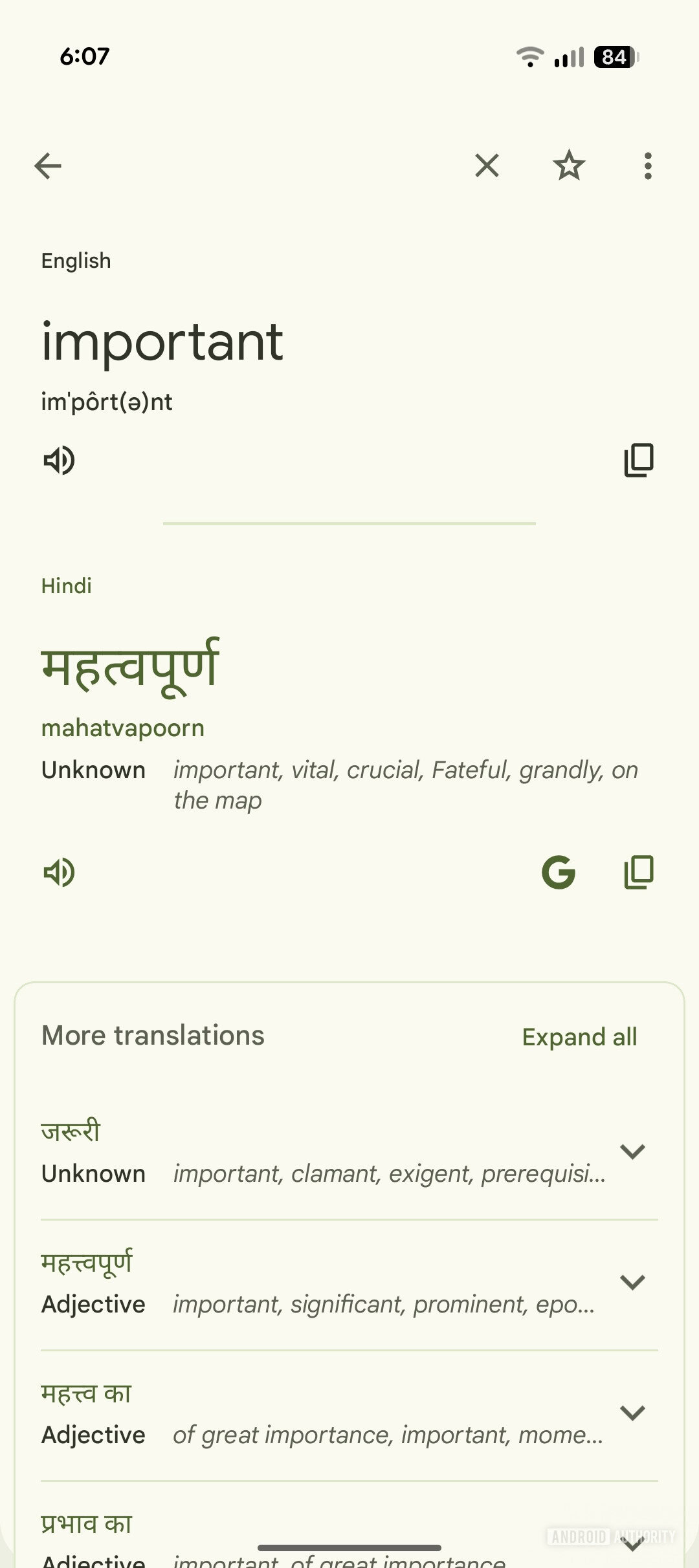Copy the Hindi translation text

coord(639,872)
